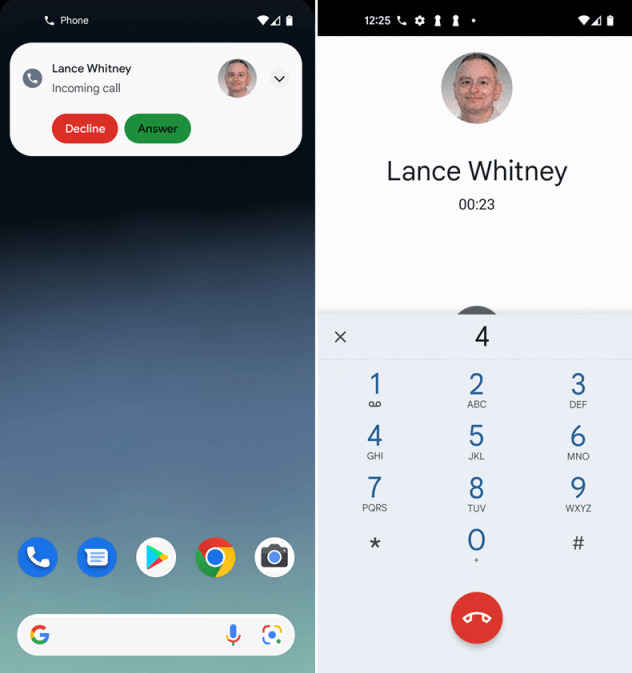Viewport: 632px width, 673px height.
Task: Tap the pound key
Action: [578, 543]
